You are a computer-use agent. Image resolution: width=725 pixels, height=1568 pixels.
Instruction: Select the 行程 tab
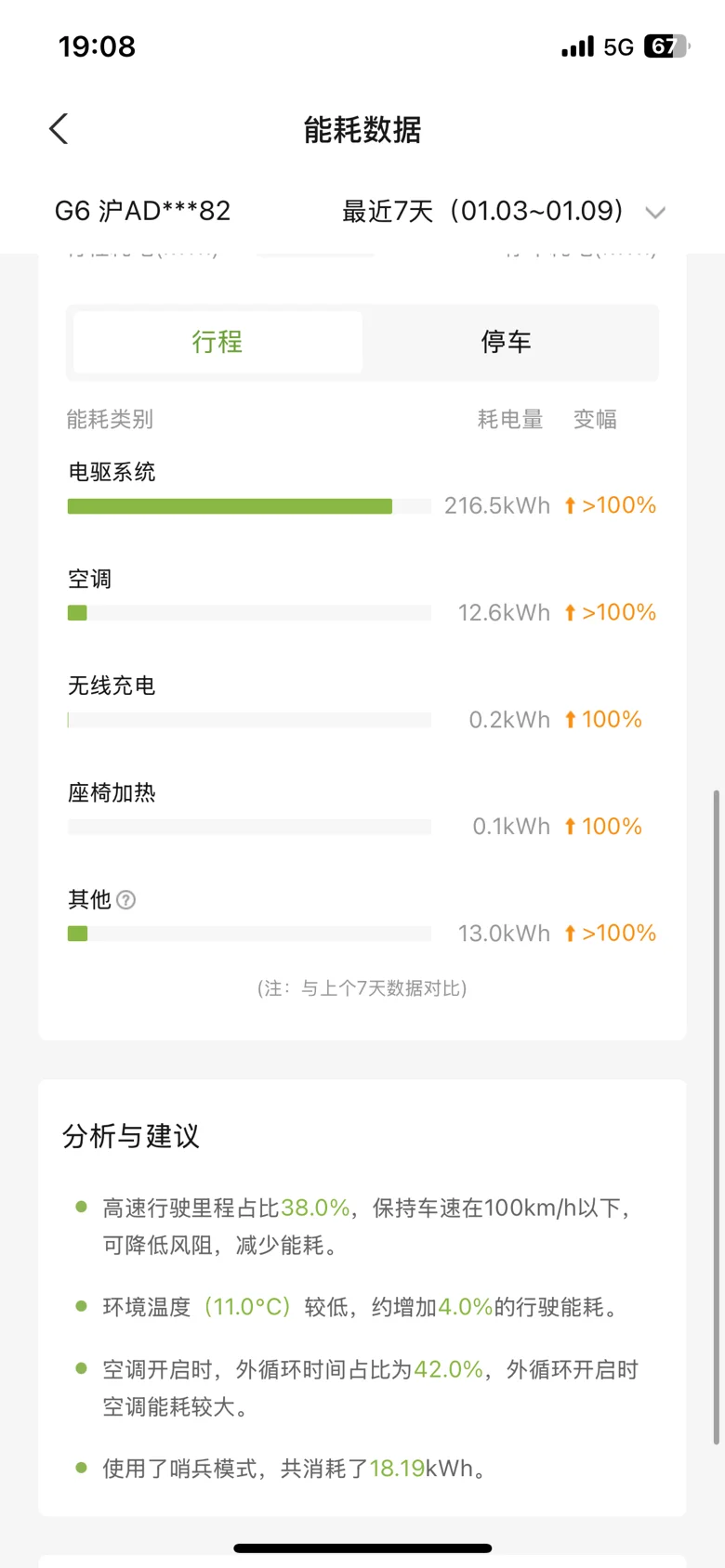click(217, 342)
